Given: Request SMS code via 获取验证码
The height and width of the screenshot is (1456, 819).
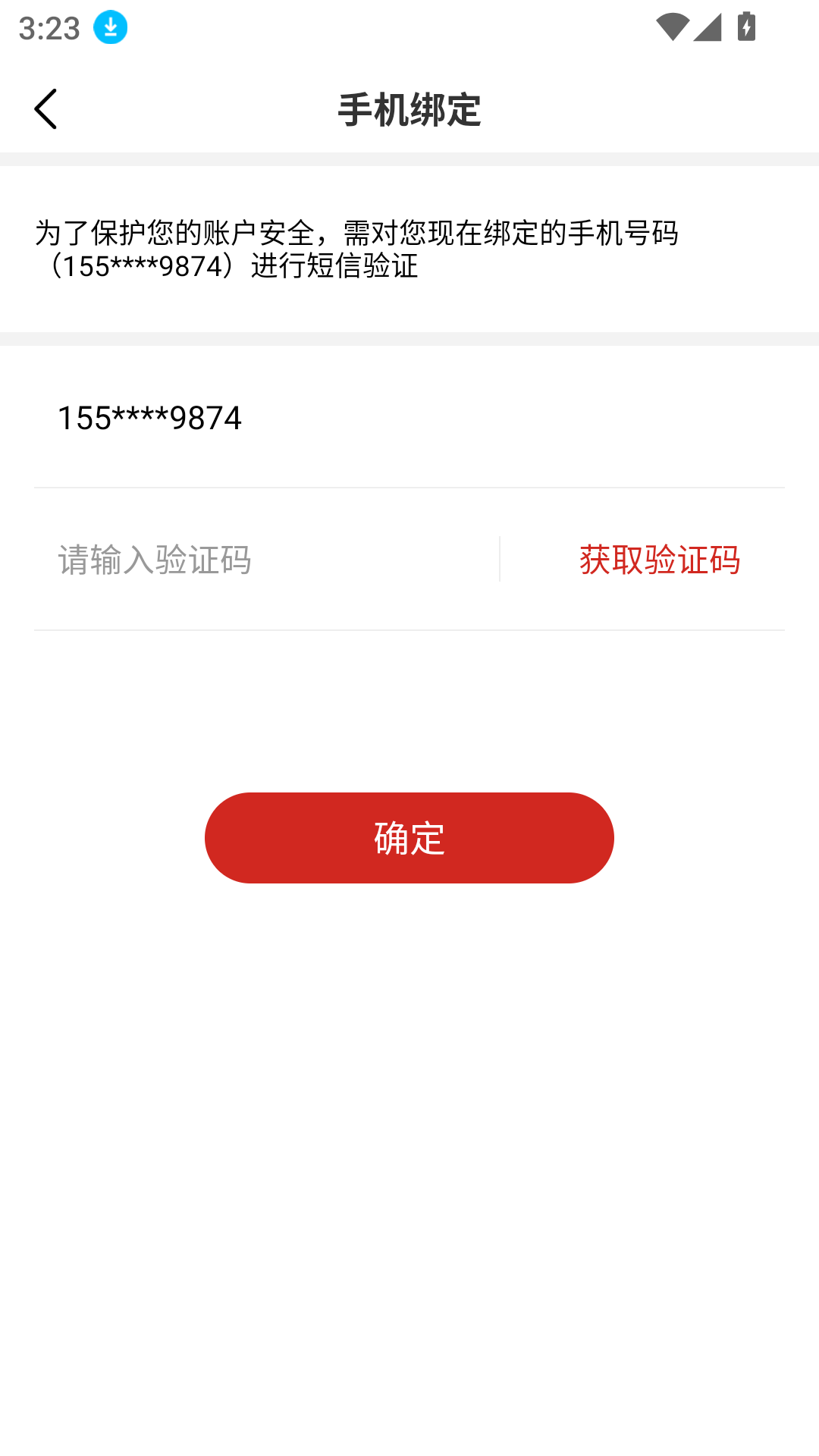Looking at the screenshot, I should coord(659,560).
